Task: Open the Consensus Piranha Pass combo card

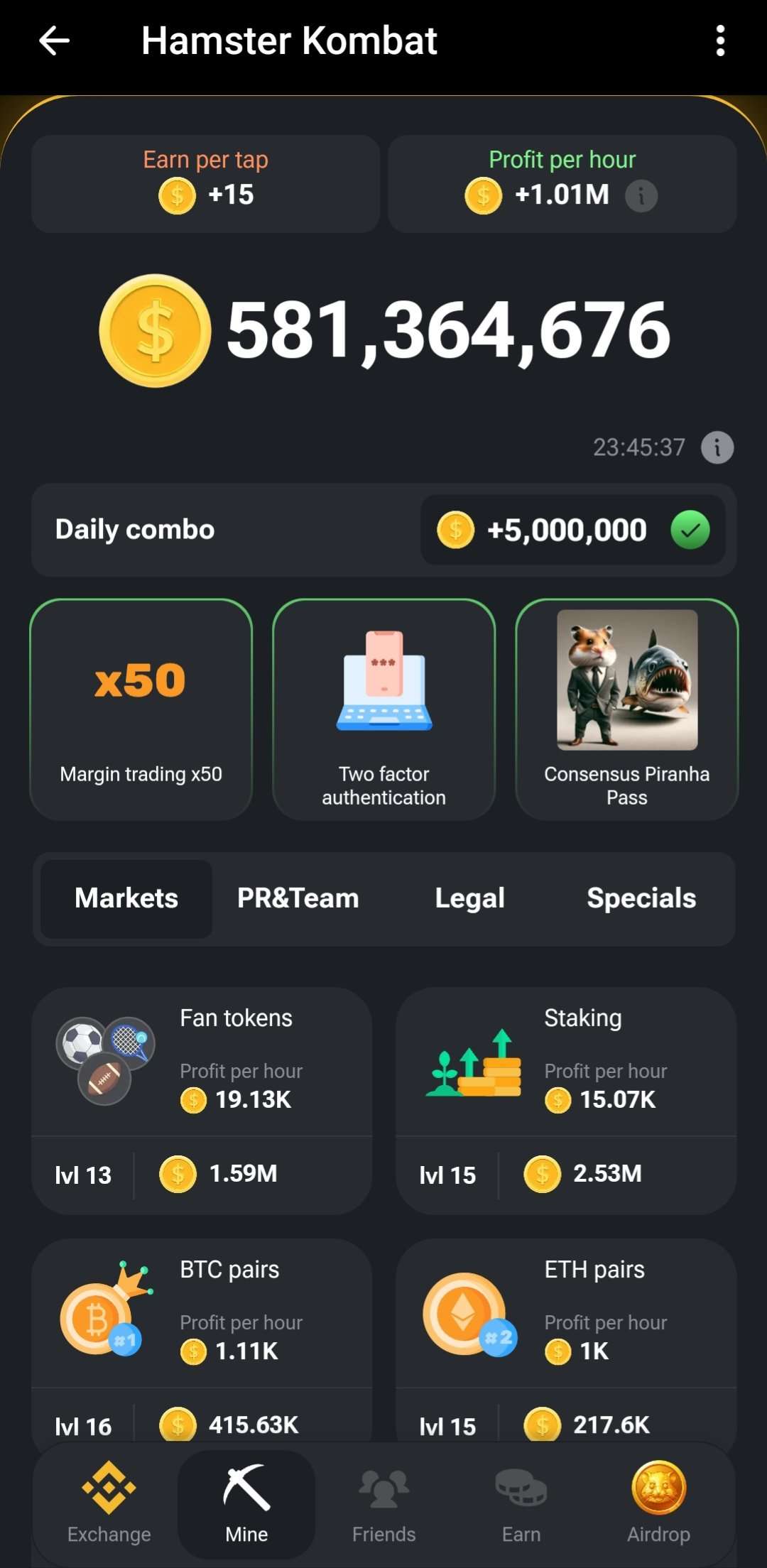Action: tap(627, 709)
